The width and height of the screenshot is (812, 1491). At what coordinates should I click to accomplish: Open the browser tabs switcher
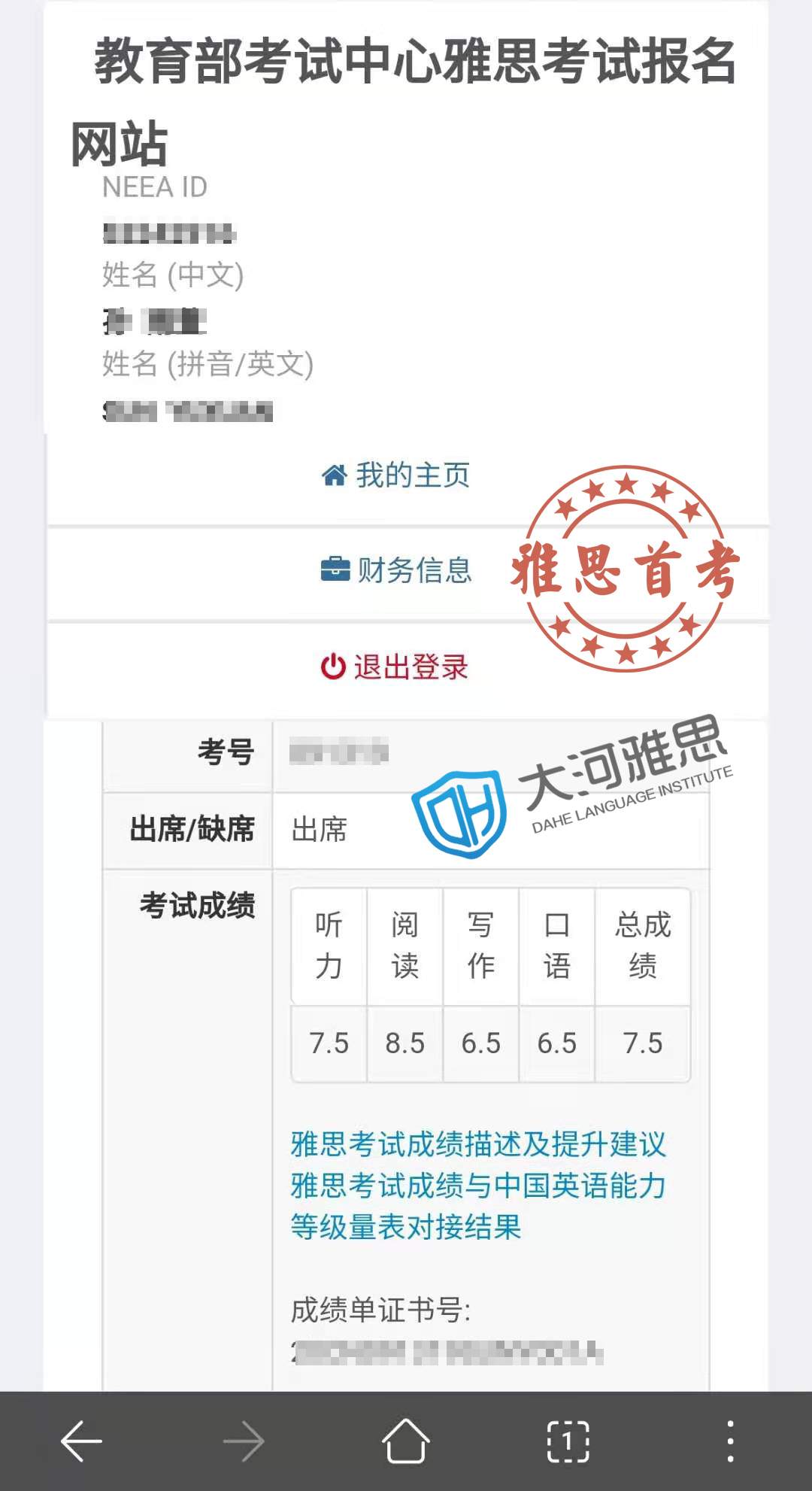(x=568, y=1441)
